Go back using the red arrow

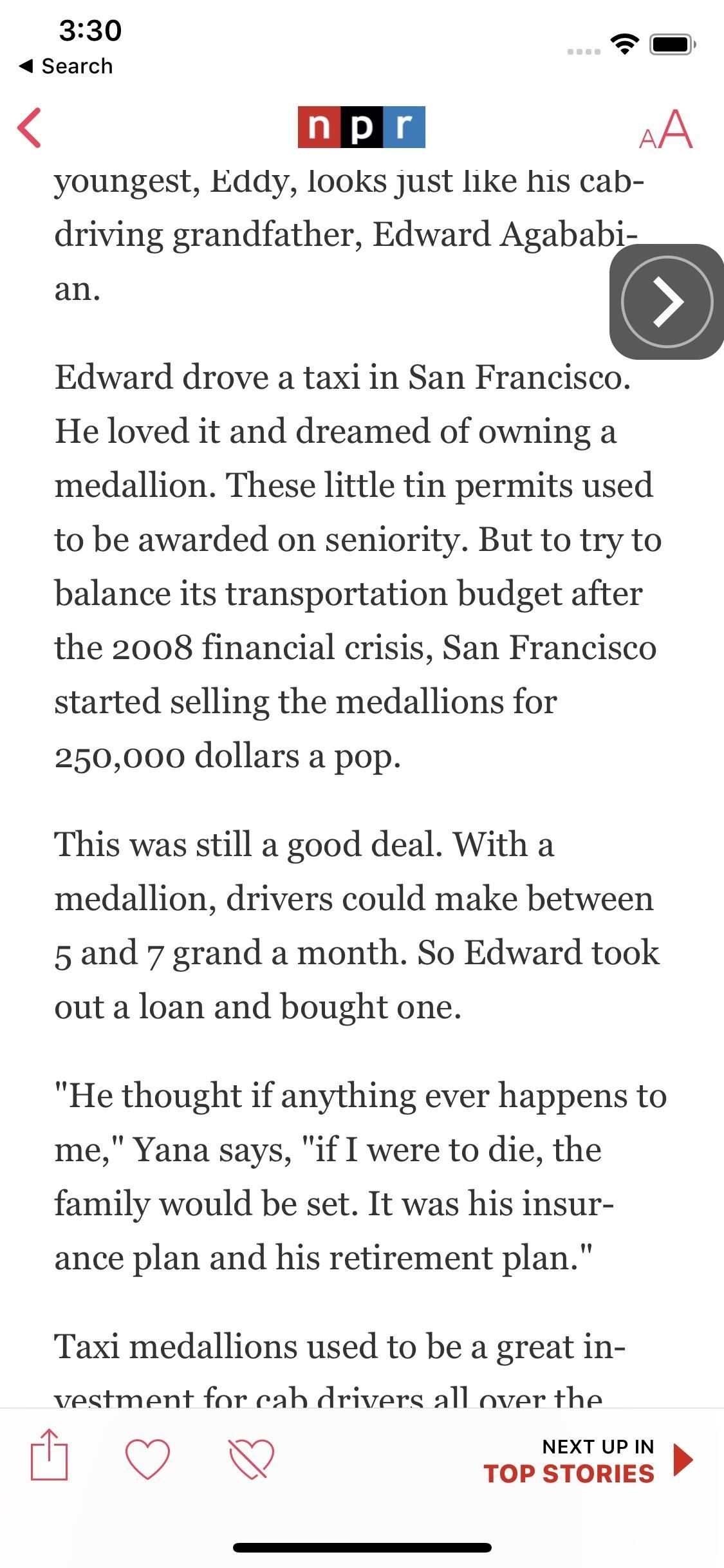[x=30, y=127]
